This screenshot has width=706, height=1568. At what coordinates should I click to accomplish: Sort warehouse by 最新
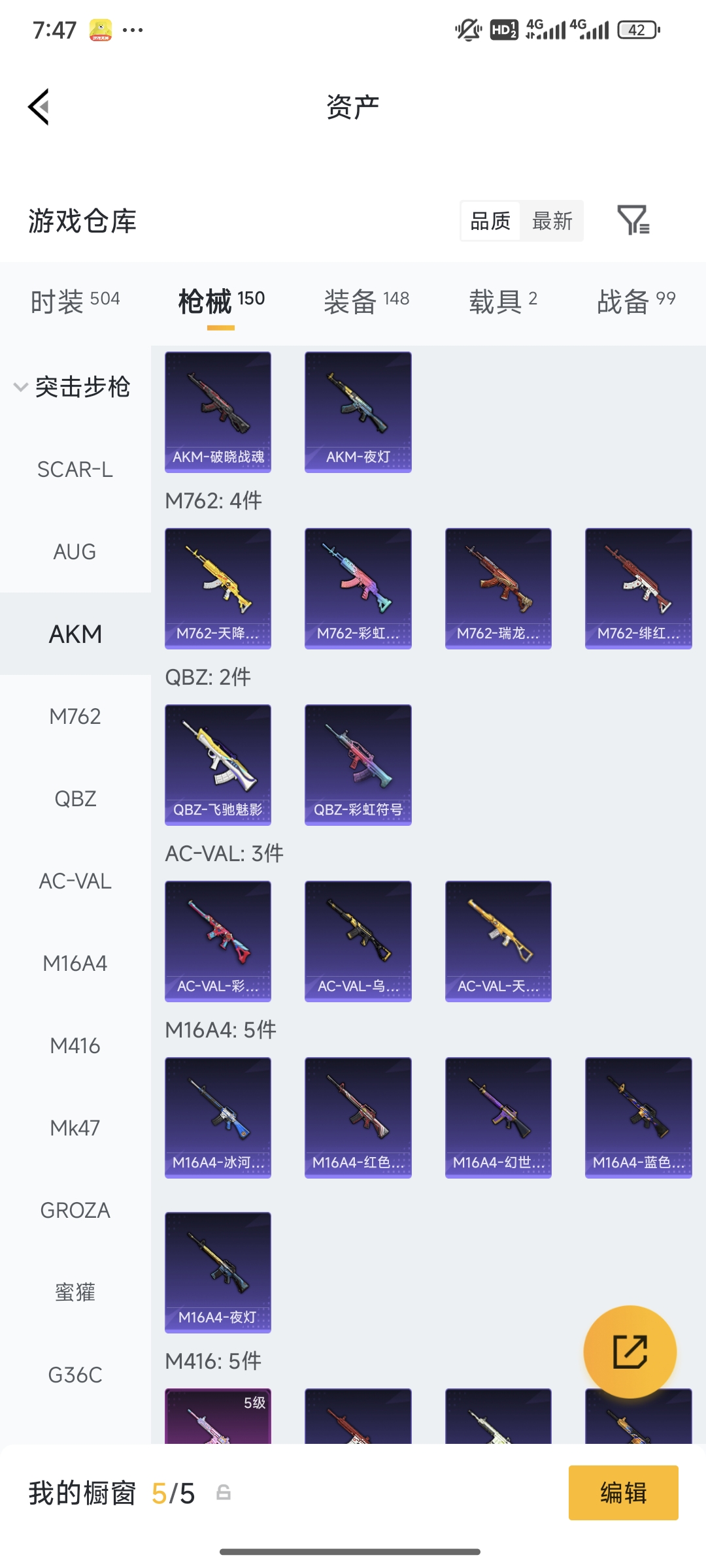[552, 221]
